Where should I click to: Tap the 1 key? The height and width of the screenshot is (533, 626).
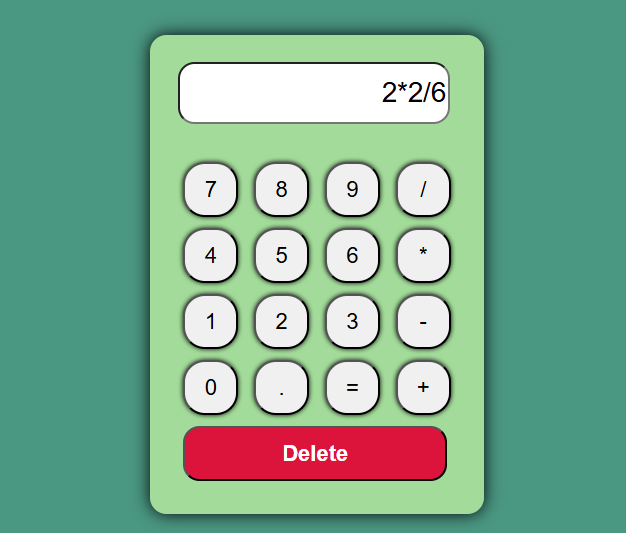coord(210,321)
